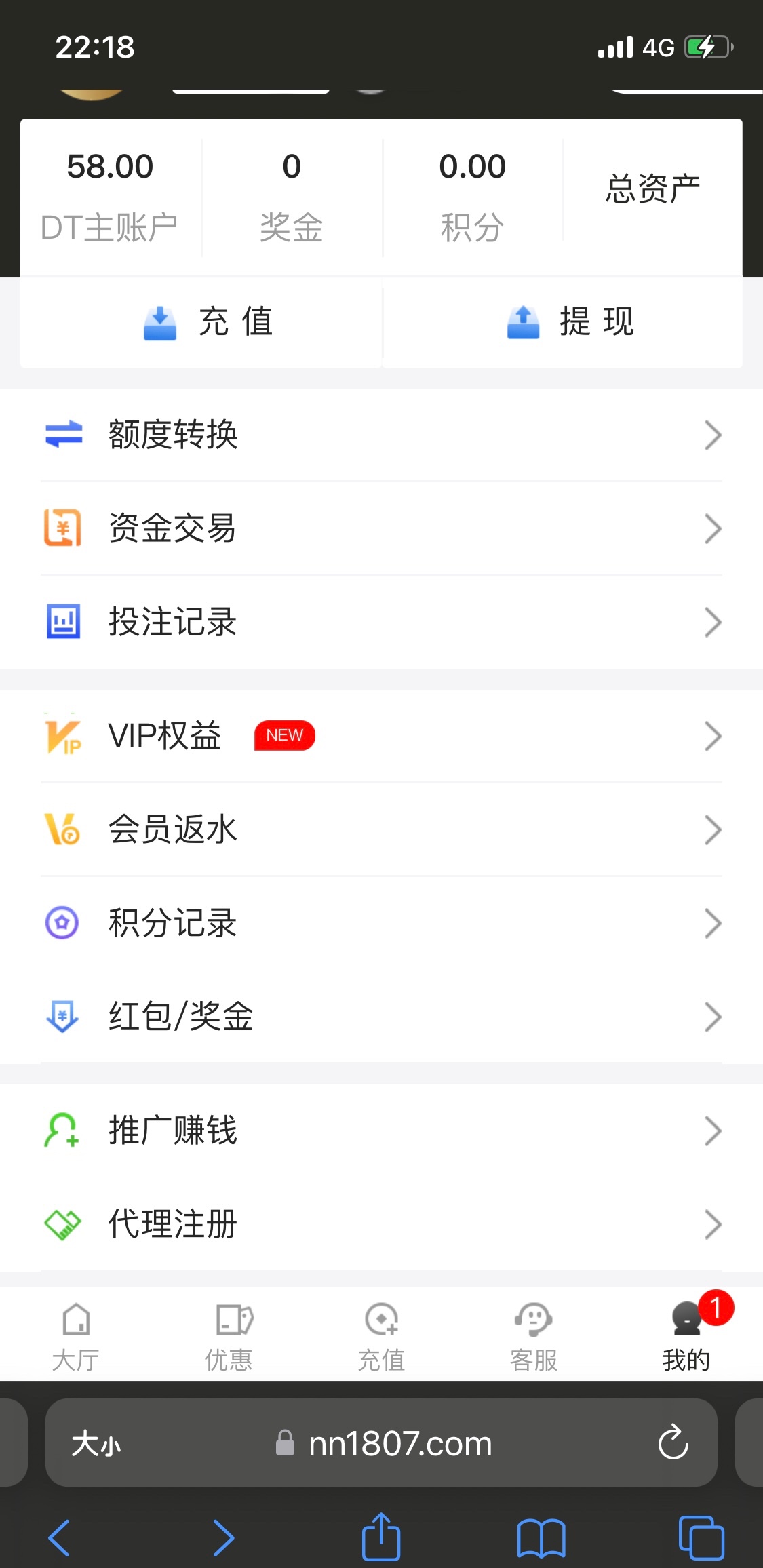Open 推广赚钱 promotion earnings
The image size is (763, 1568).
point(381,1131)
